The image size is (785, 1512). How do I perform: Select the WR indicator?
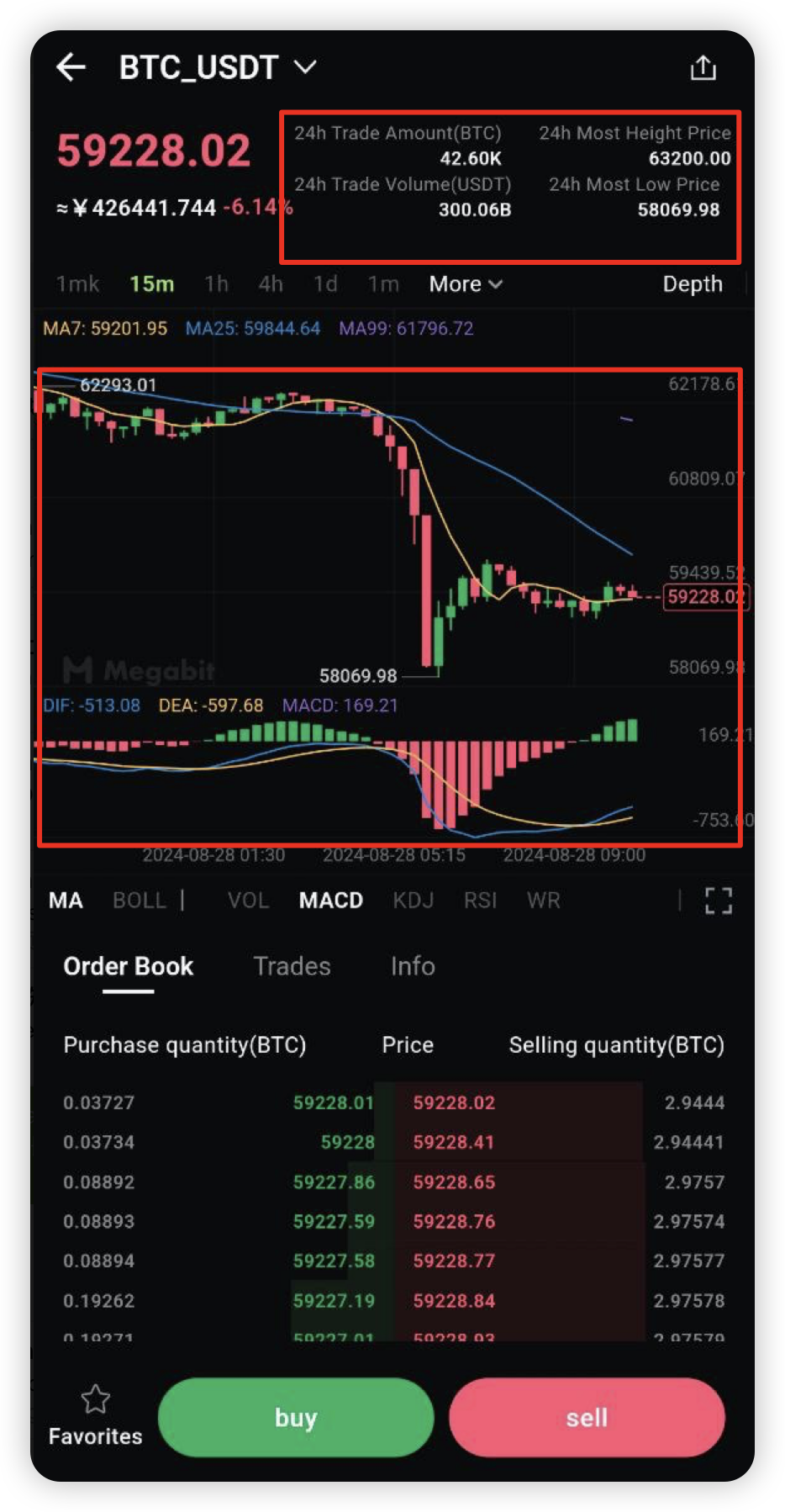(543, 901)
